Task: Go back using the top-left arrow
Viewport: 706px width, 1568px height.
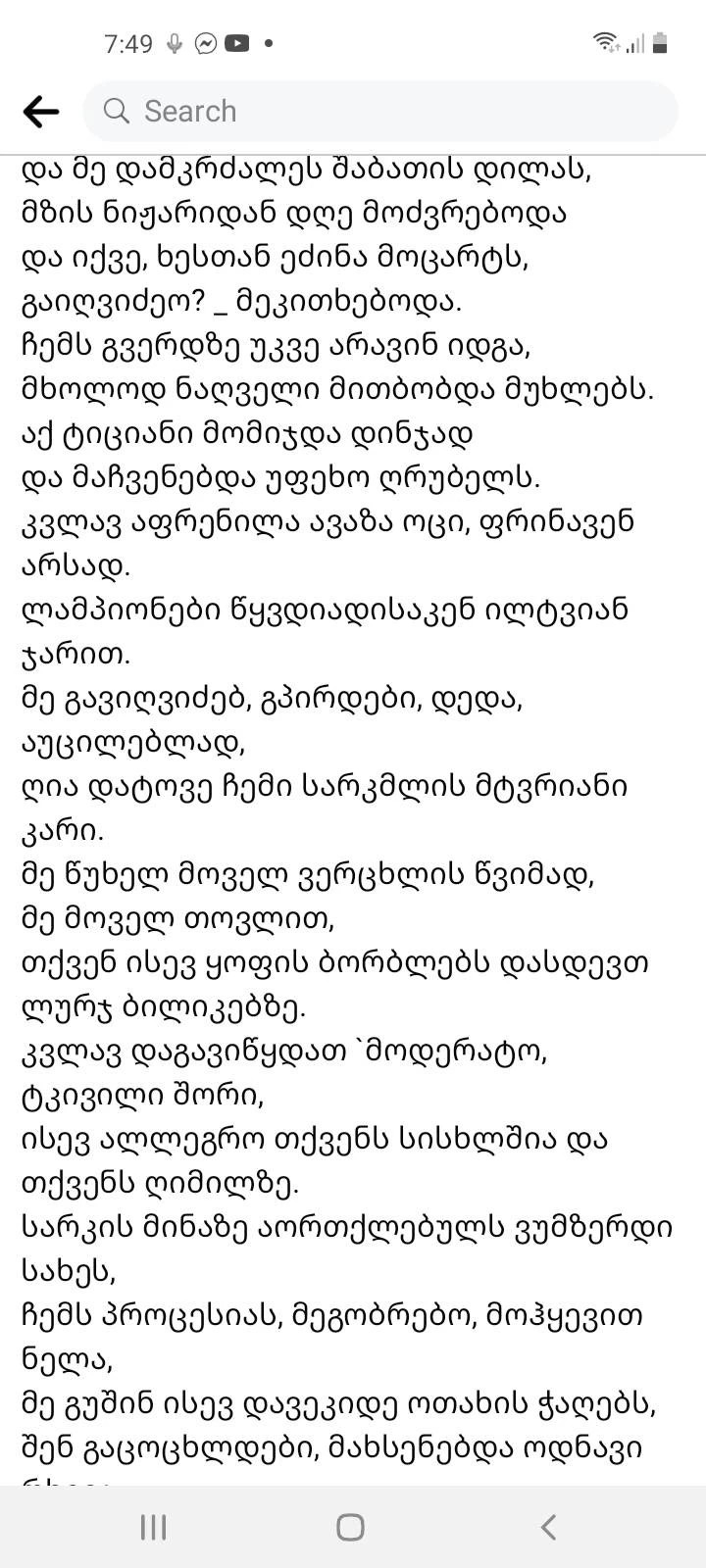Action: (40, 112)
